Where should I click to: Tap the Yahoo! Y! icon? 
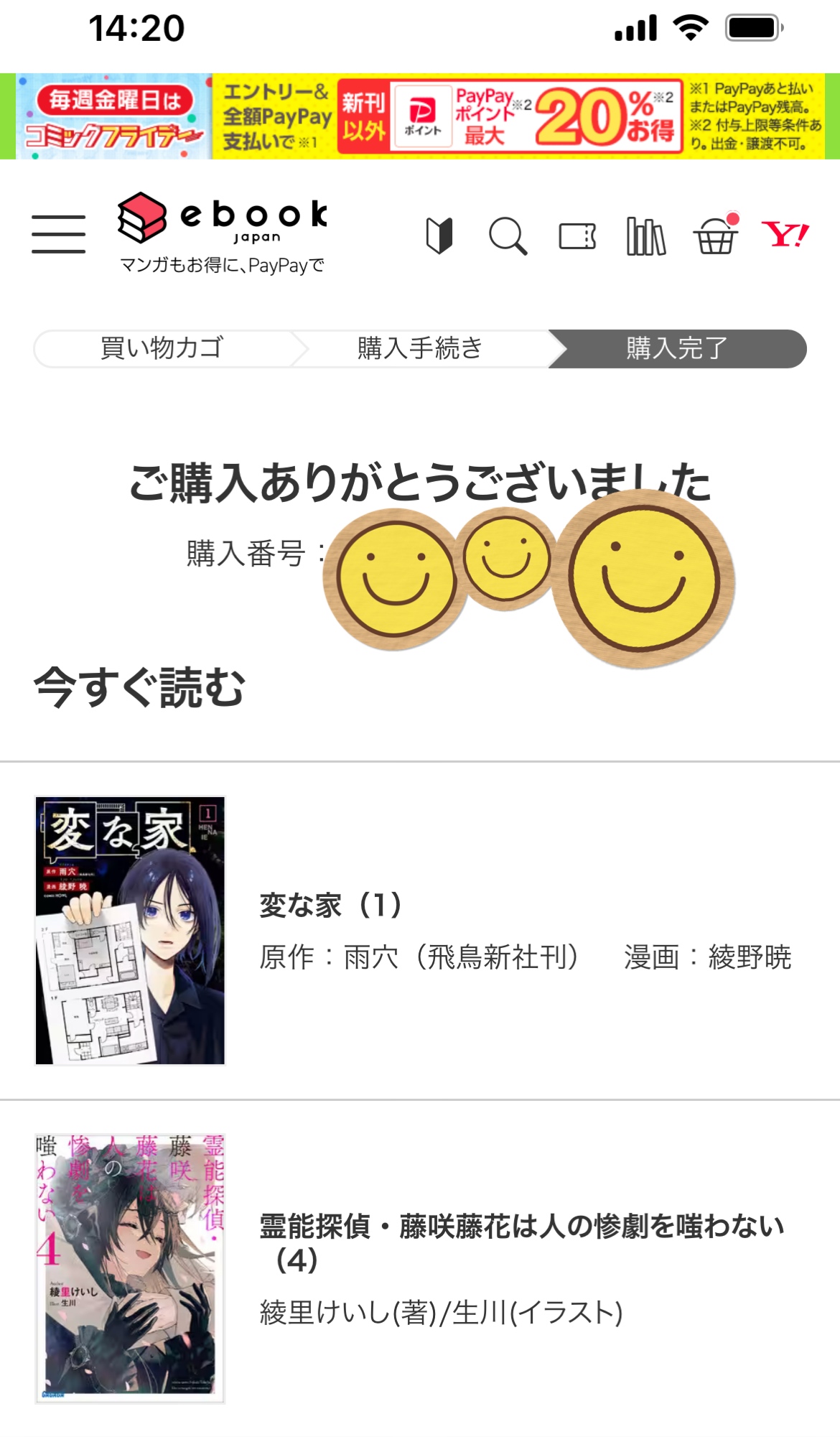[x=785, y=235]
